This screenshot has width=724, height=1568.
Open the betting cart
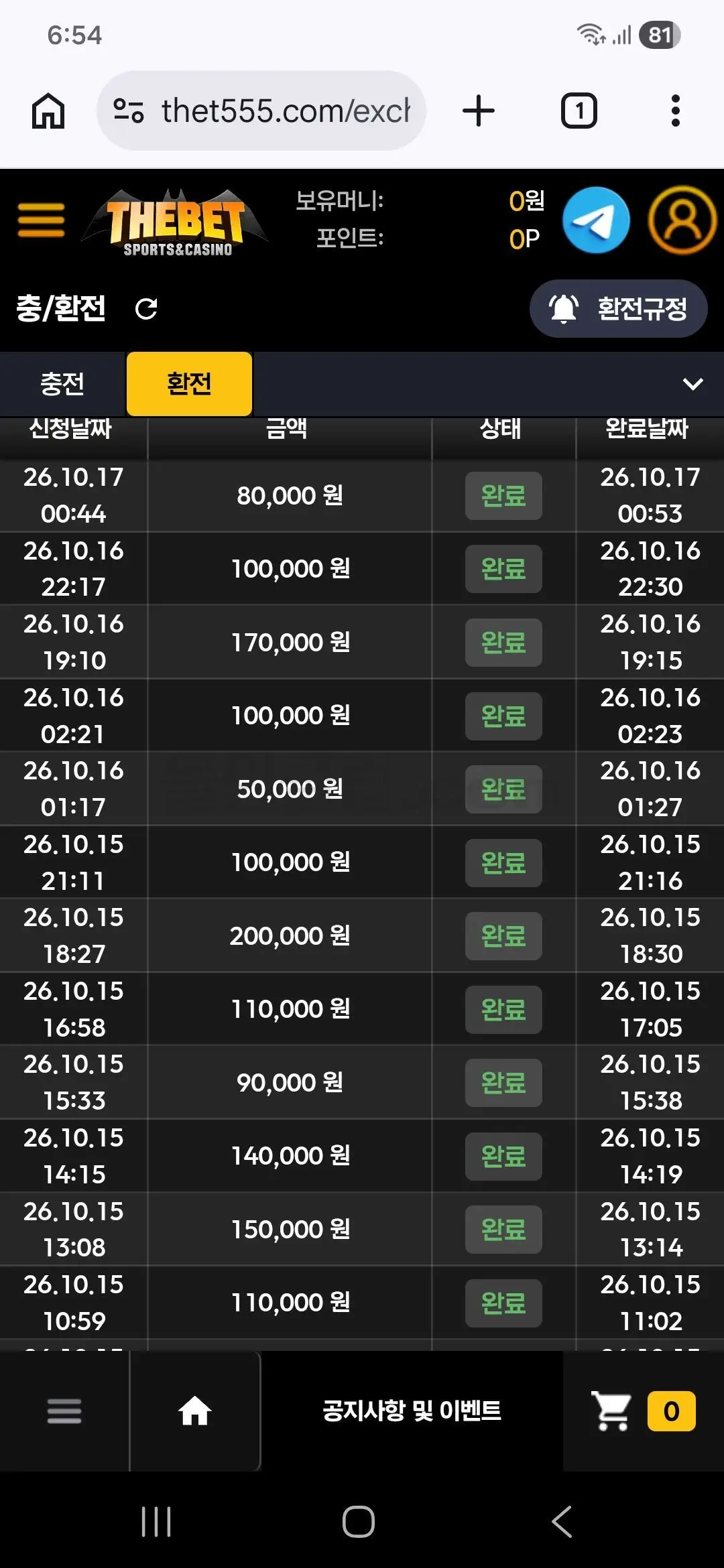point(643,1411)
